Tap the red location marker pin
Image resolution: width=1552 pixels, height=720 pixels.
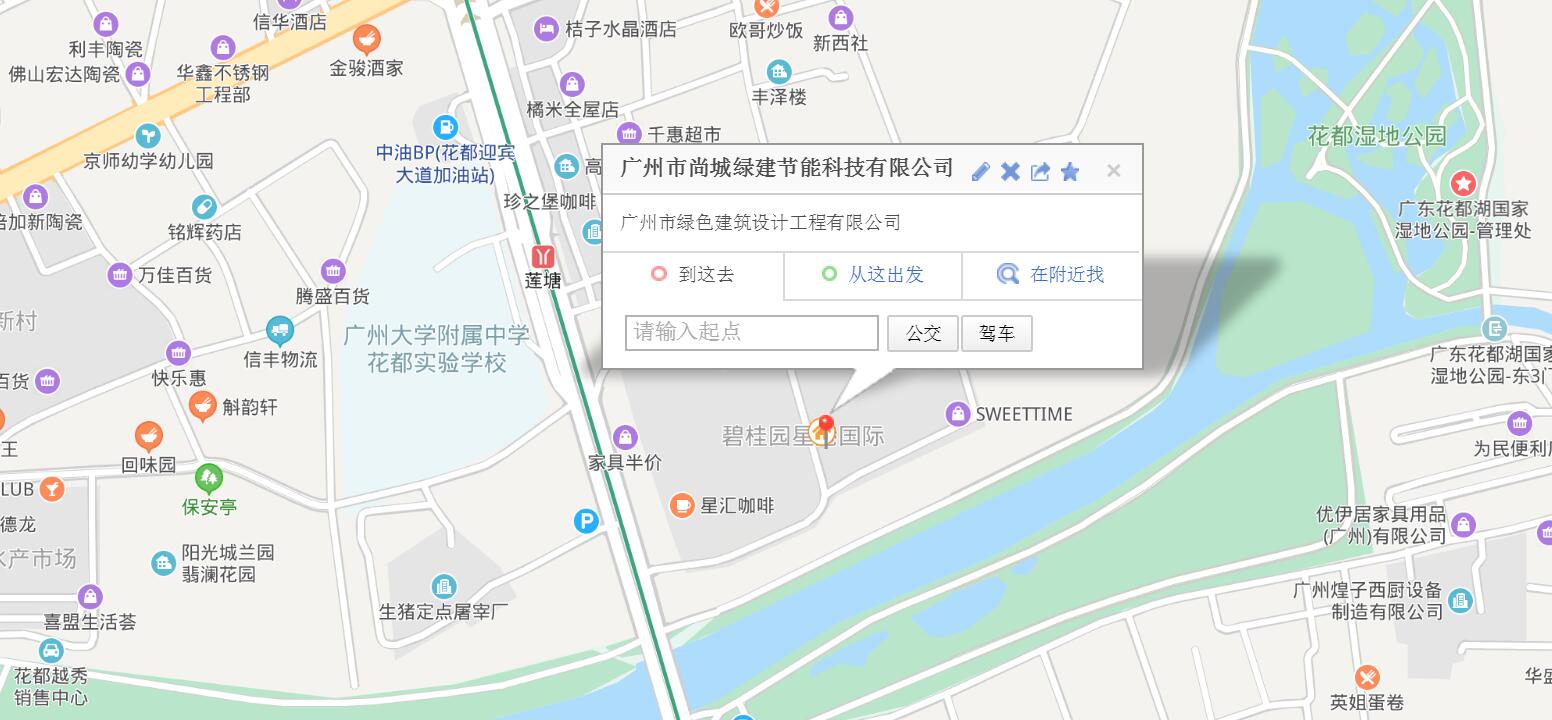coord(826,427)
